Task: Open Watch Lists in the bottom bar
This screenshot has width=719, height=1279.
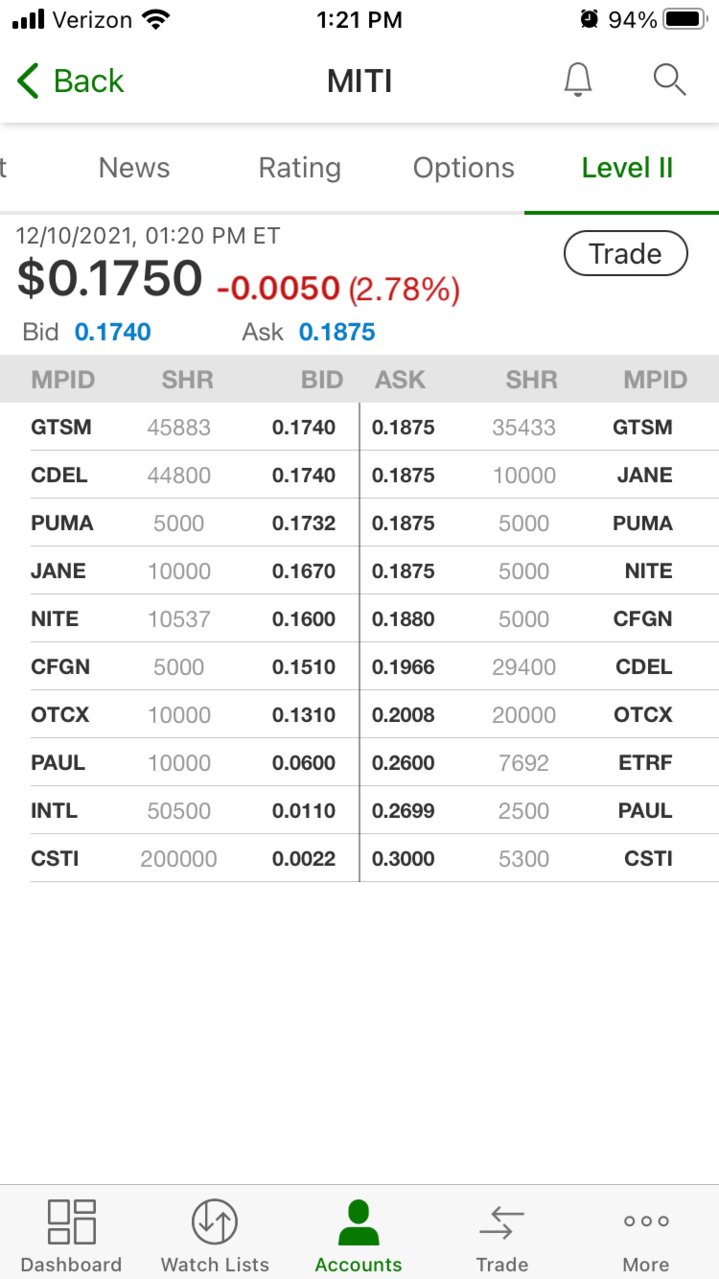Action: [215, 1236]
